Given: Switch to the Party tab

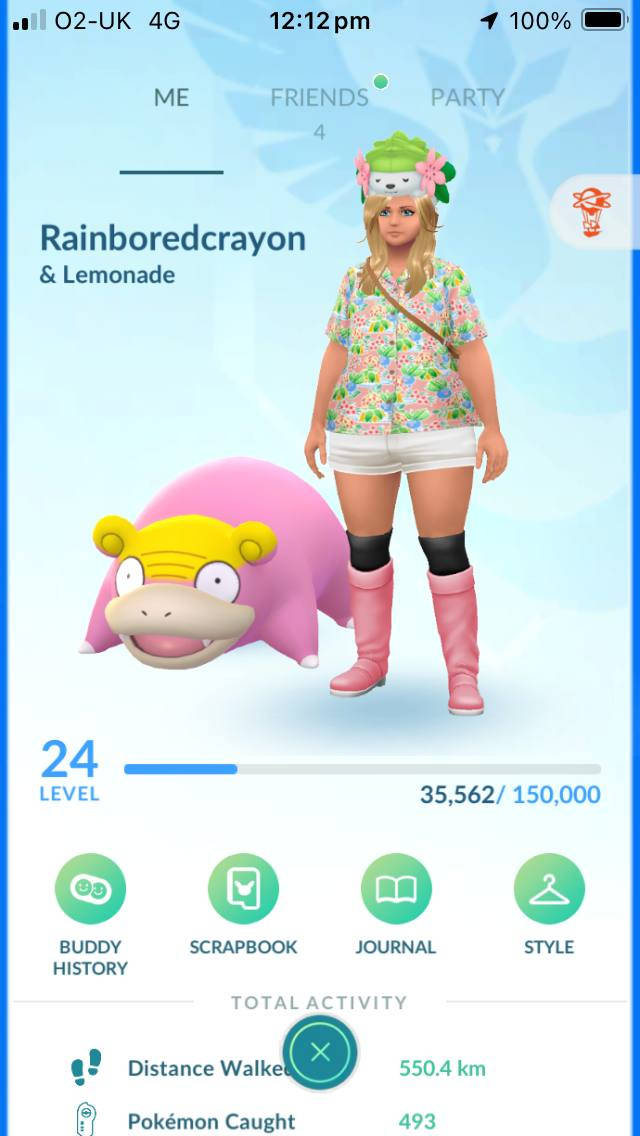Looking at the screenshot, I should pos(467,98).
